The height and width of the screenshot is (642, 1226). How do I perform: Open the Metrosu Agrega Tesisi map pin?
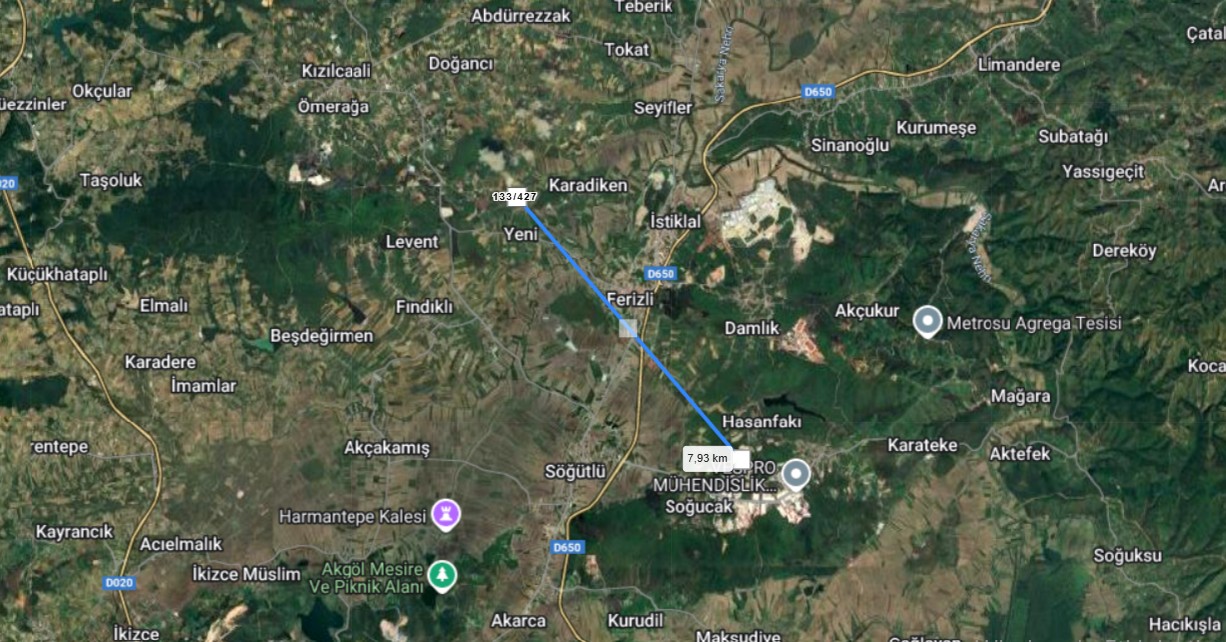click(x=929, y=321)
